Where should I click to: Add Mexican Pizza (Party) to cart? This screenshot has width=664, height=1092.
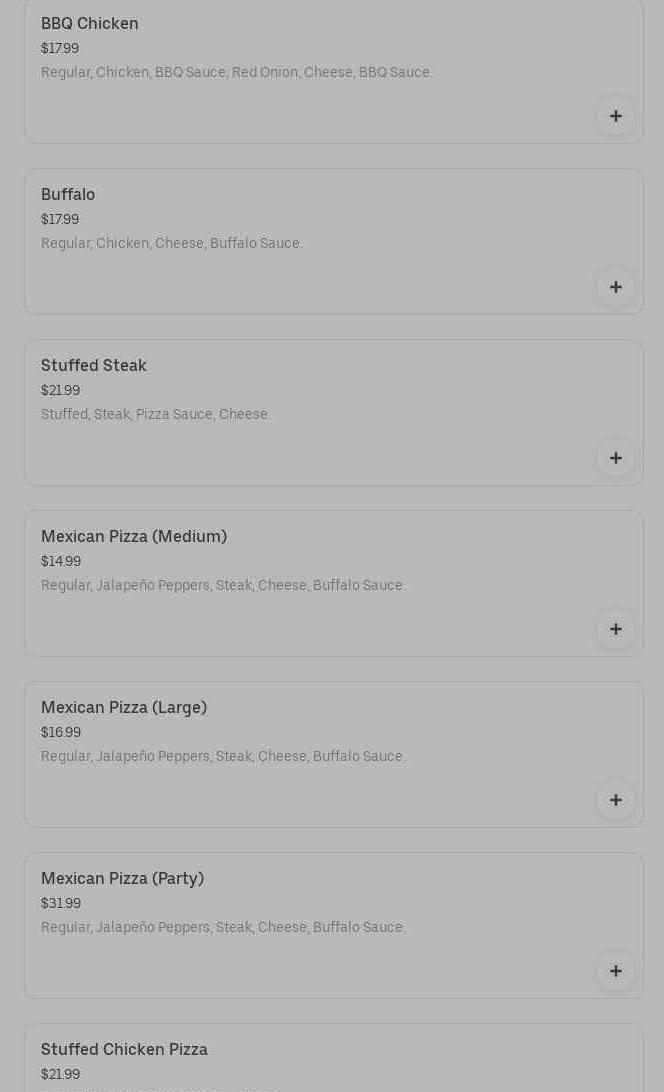(615, 971)
